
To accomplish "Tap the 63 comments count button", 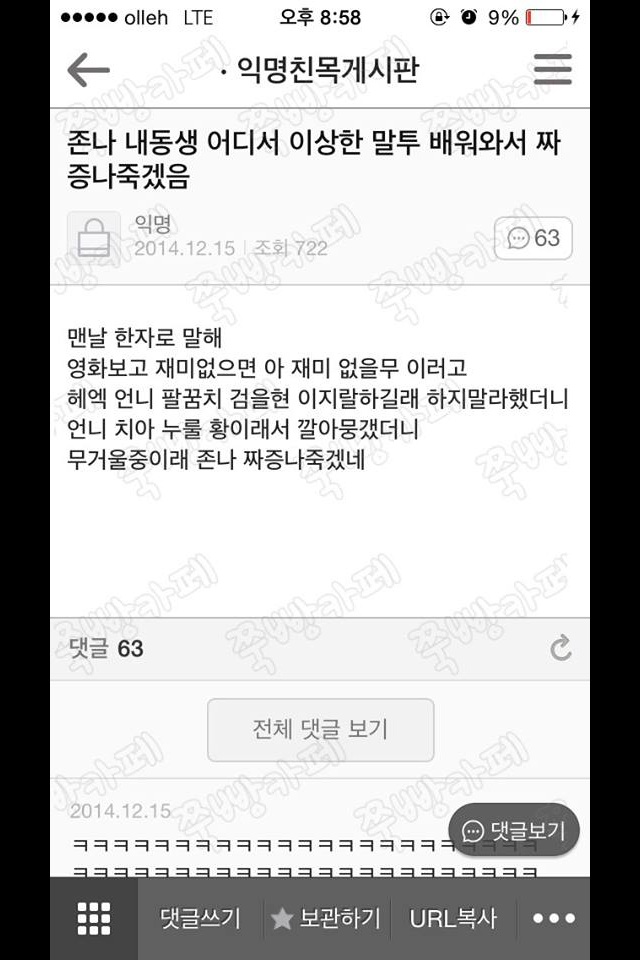I will 533,238.
